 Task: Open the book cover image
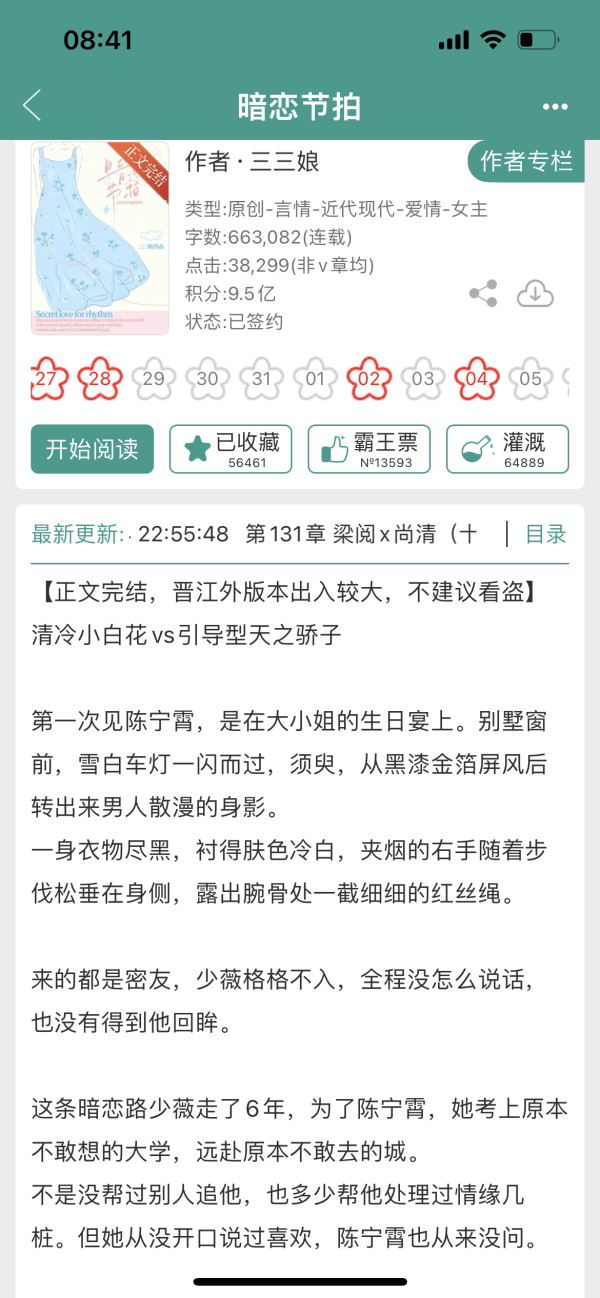pos(100,238)
